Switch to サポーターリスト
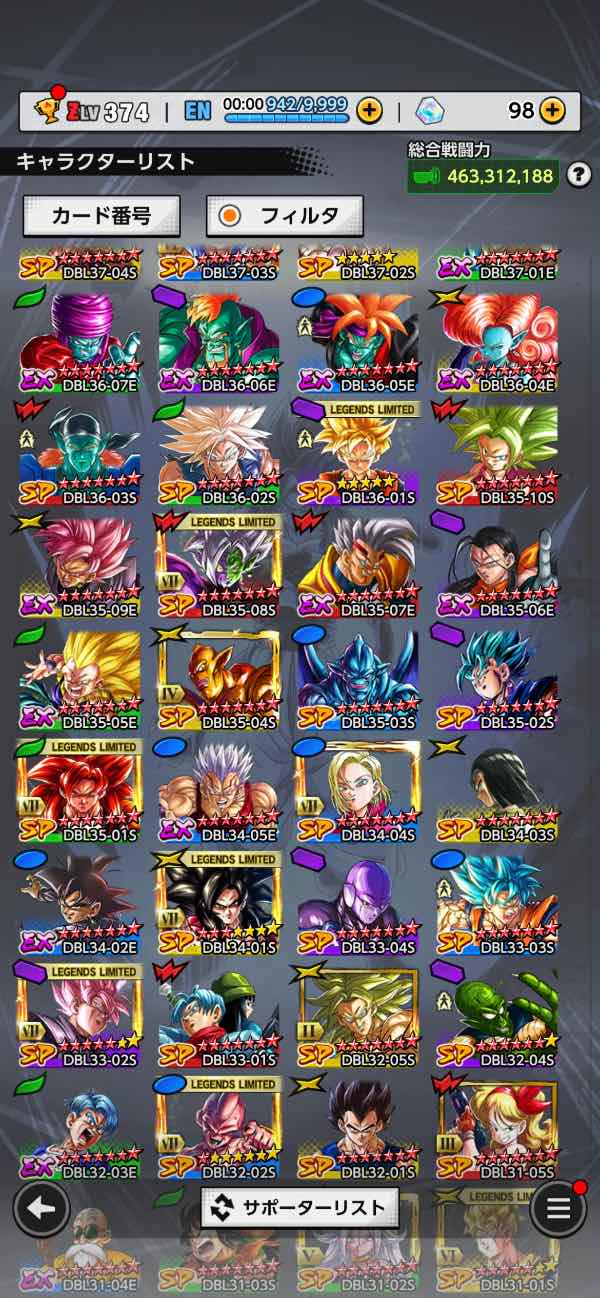 click(x=300, y=1208)
